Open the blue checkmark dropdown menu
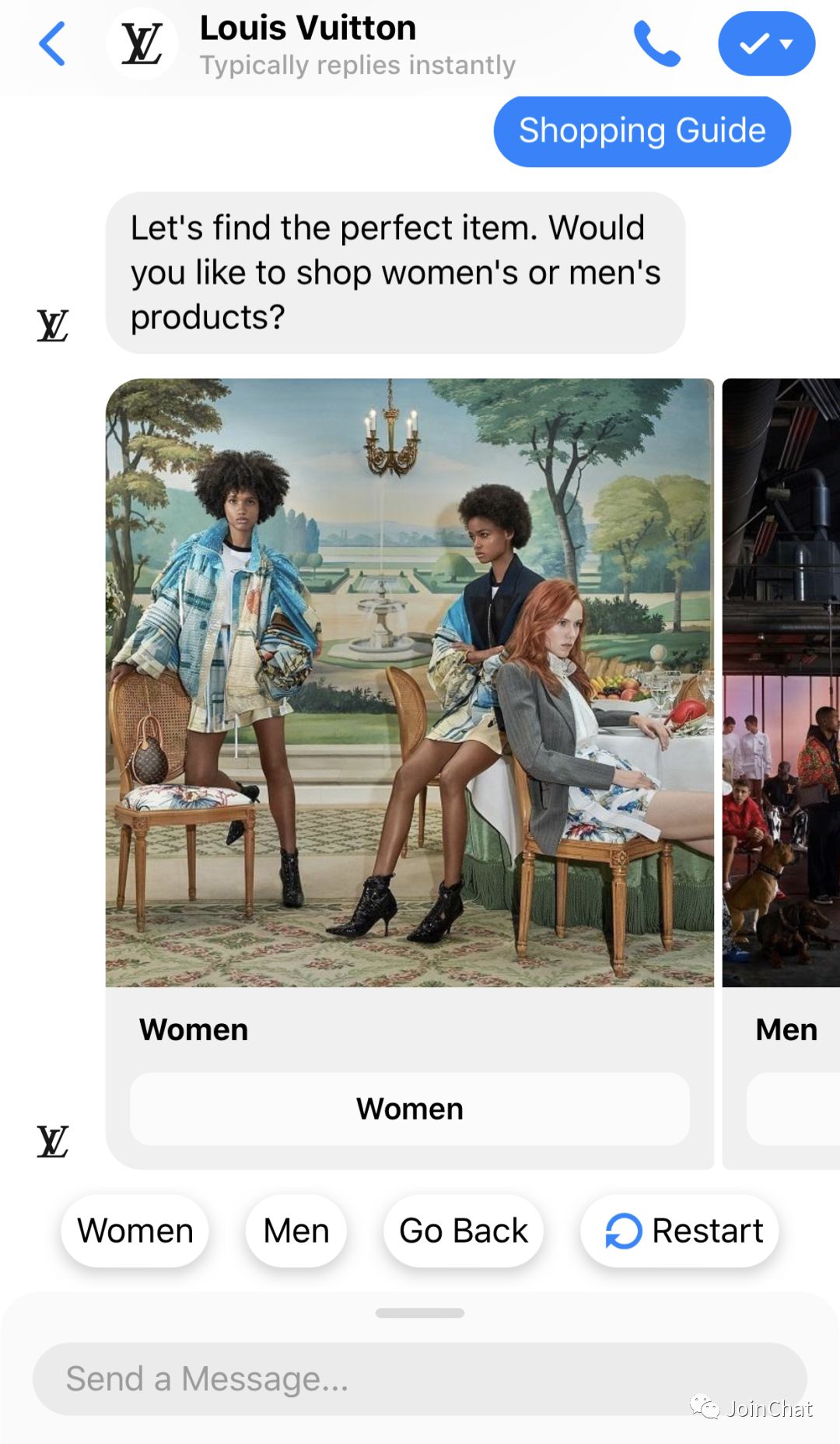This screenshot has width=840, height=1444. pyautogui.click(x=766, y=44)
